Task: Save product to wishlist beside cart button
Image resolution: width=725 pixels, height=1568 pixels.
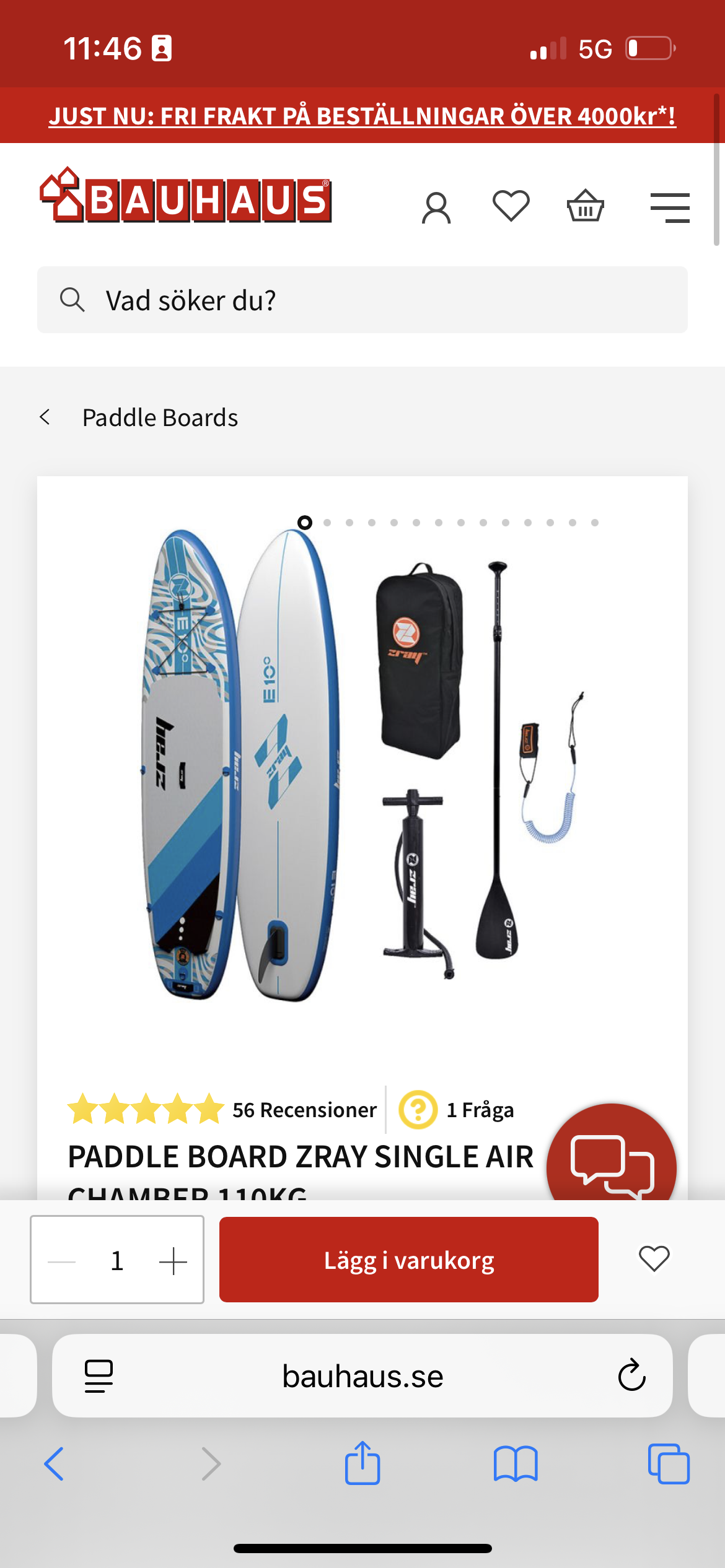Action: coord(654,1260)
